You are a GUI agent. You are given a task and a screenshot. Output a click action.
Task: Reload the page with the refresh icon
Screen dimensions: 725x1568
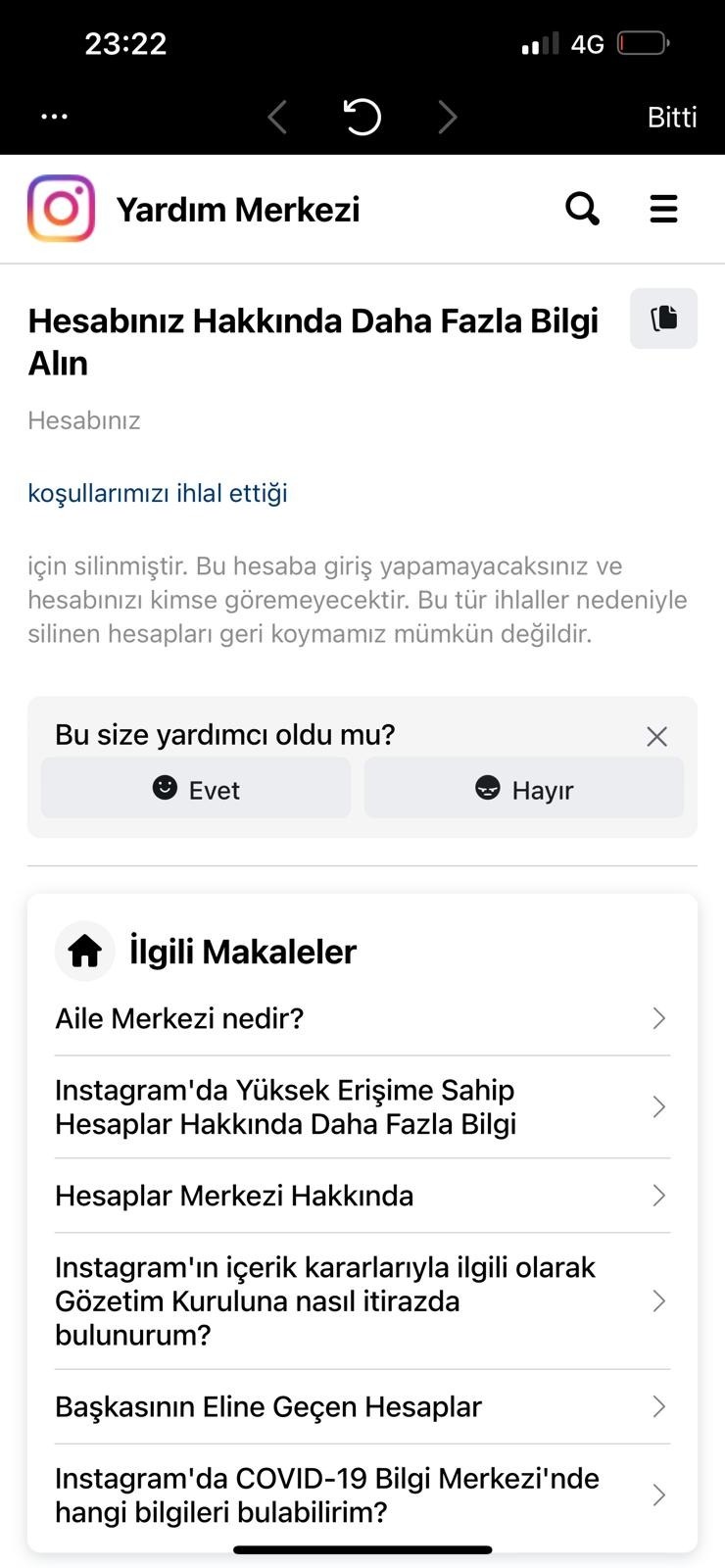[x=362, y=117]
